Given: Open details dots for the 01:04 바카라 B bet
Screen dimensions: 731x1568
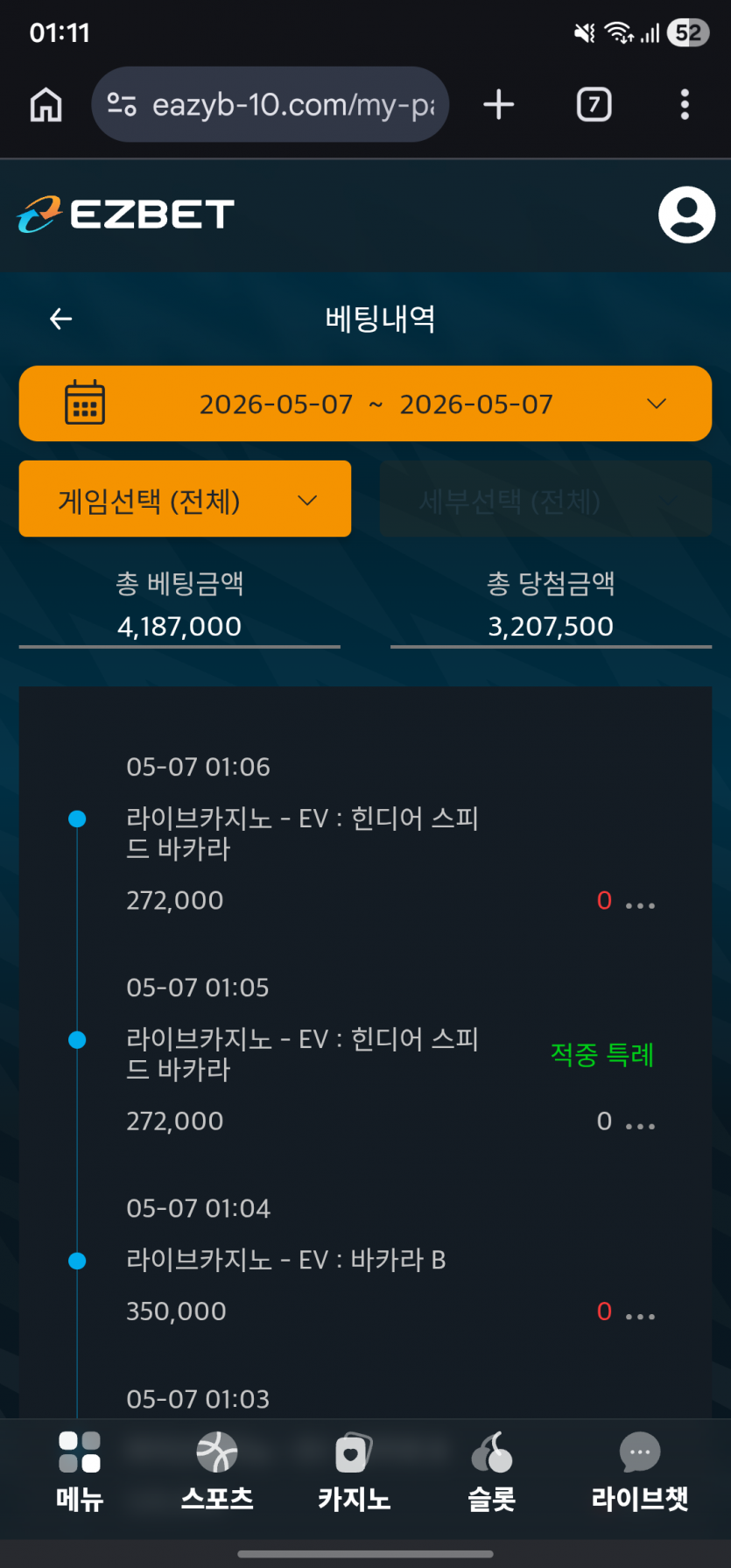Looking at the screenshot, I should click(641, 1317).
